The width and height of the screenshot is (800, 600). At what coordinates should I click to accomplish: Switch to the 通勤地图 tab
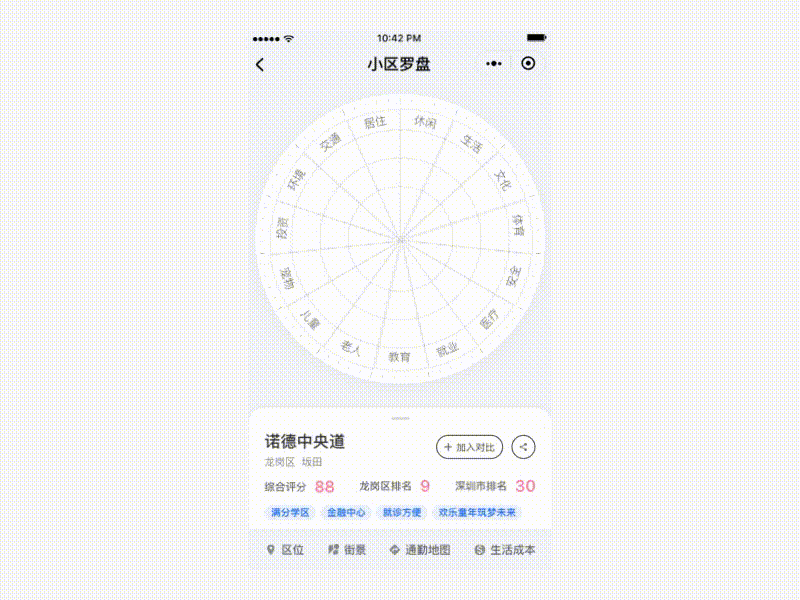420,550
